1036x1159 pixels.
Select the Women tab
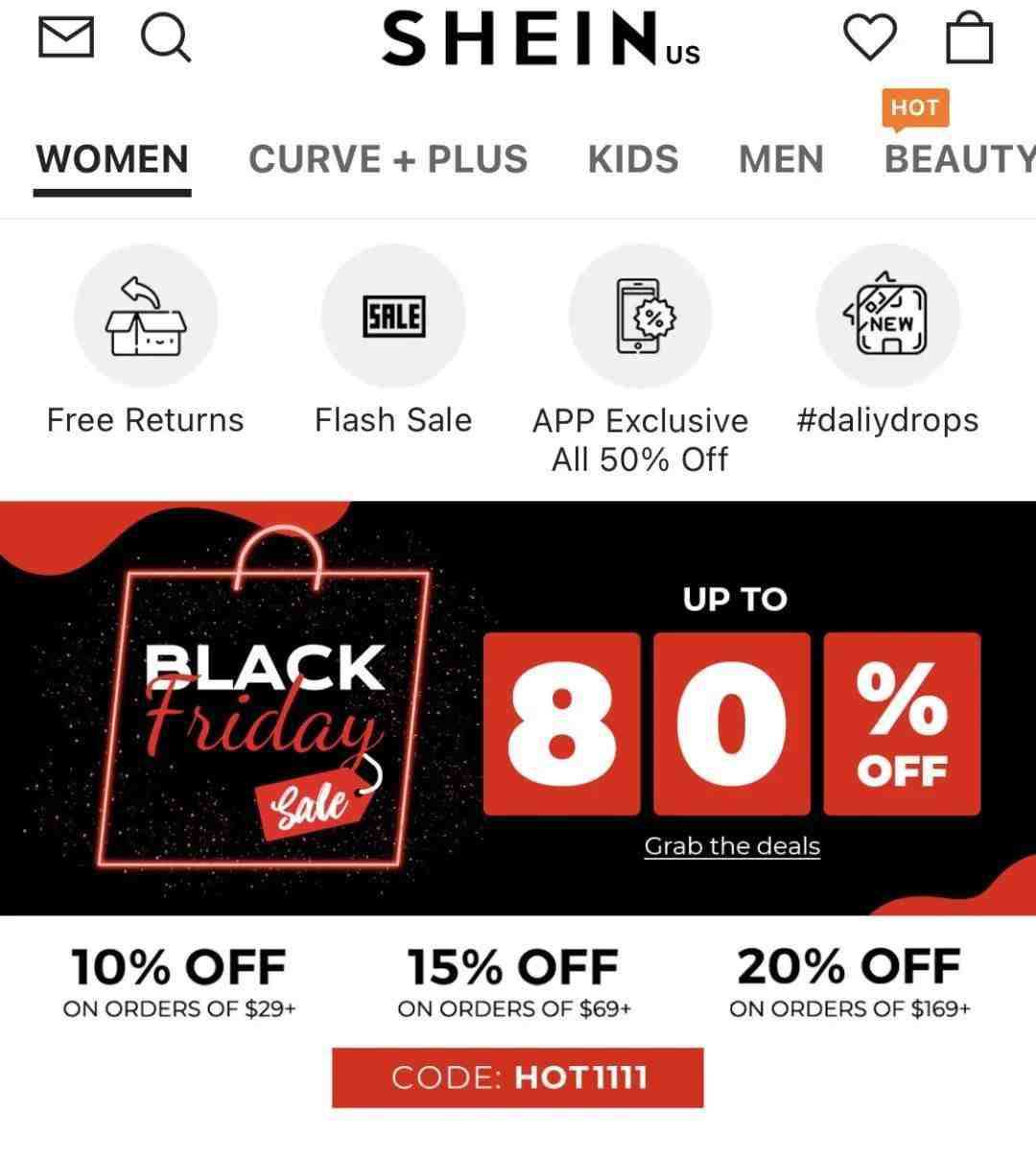[112, 159]
